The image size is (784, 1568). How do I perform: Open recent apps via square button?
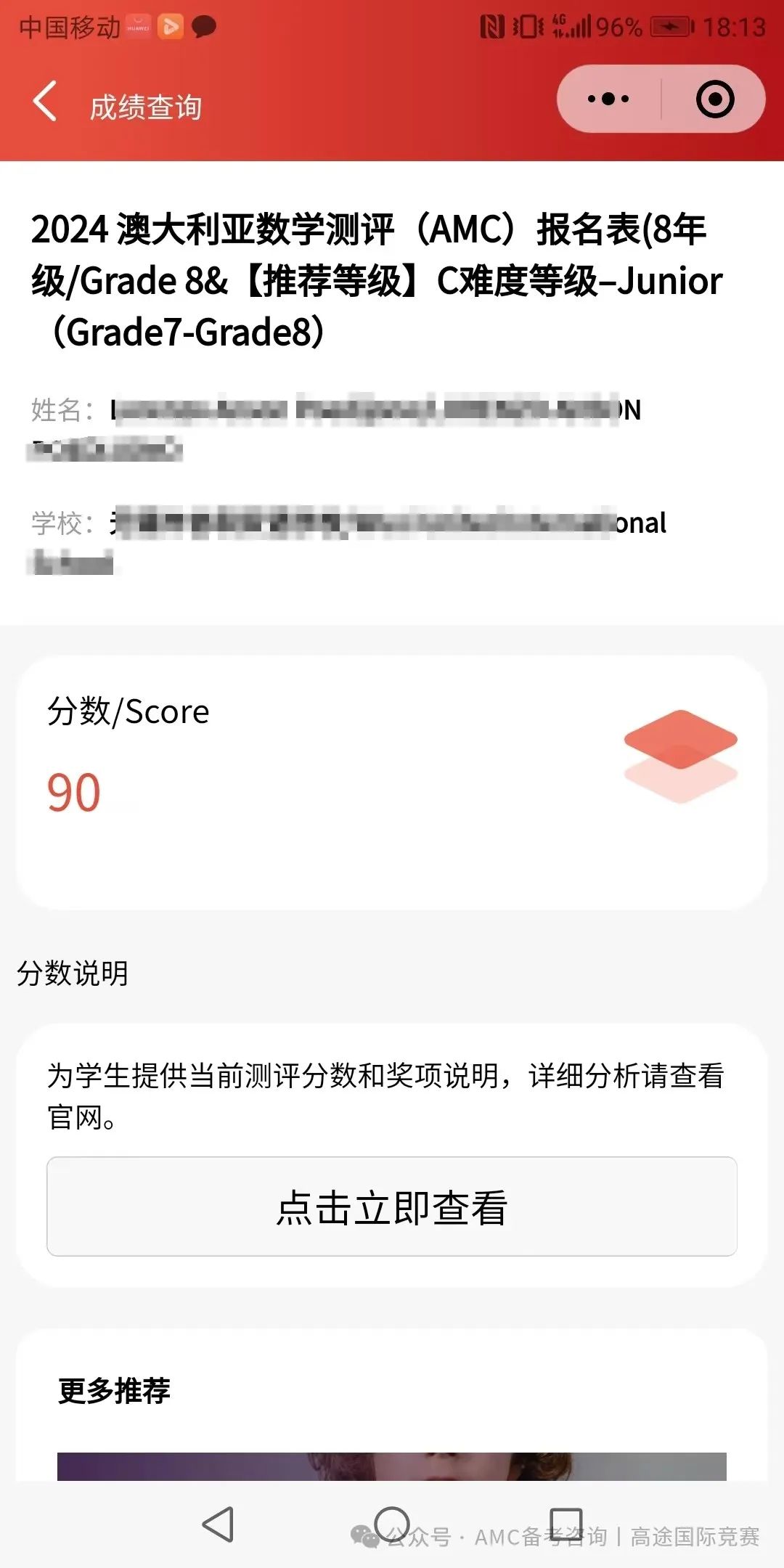pos(565,1523)
